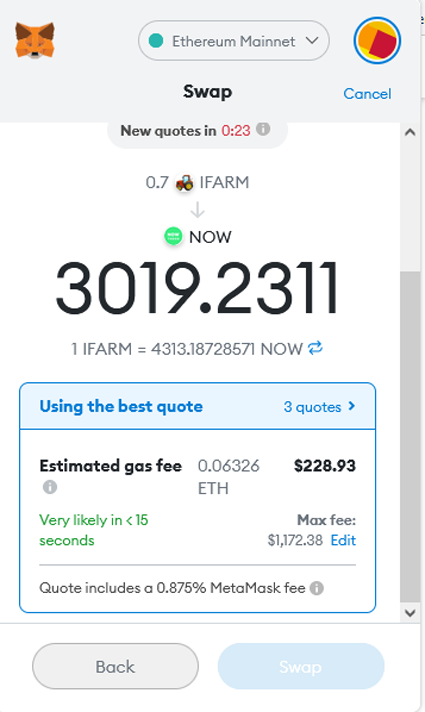
Task: Go back with the Back button
Action: (x=115, y=666)
